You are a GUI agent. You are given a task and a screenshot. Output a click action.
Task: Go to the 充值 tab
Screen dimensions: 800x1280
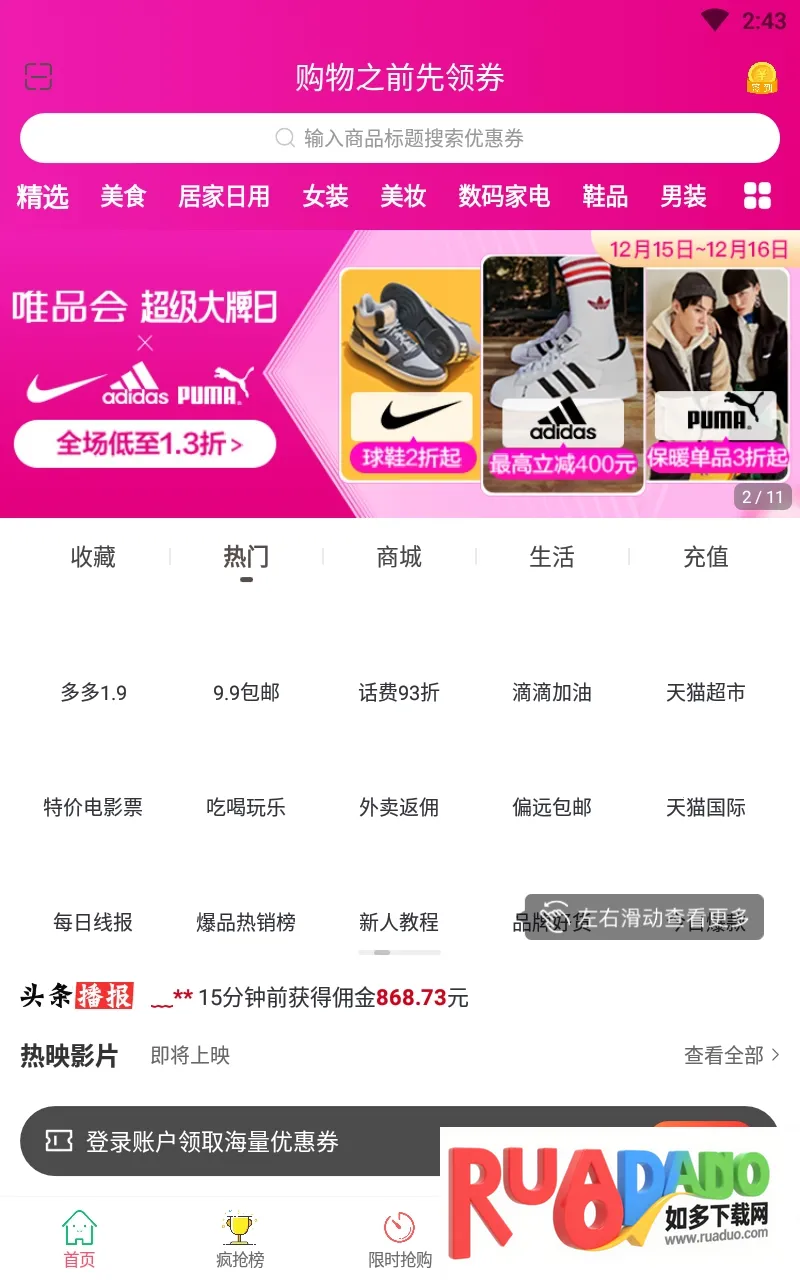point(705,557)
